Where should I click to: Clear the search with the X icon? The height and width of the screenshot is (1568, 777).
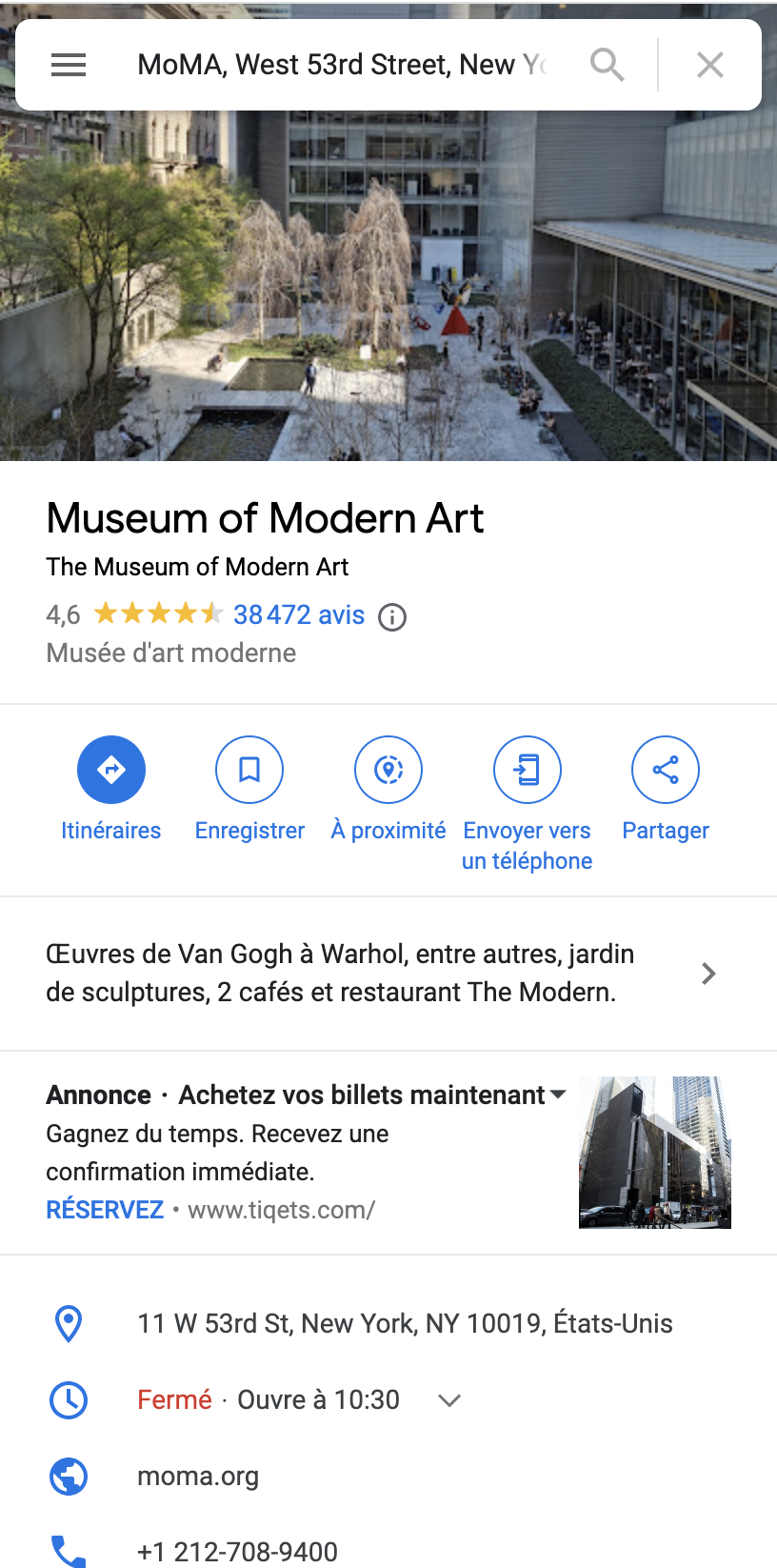click(710, 65)
